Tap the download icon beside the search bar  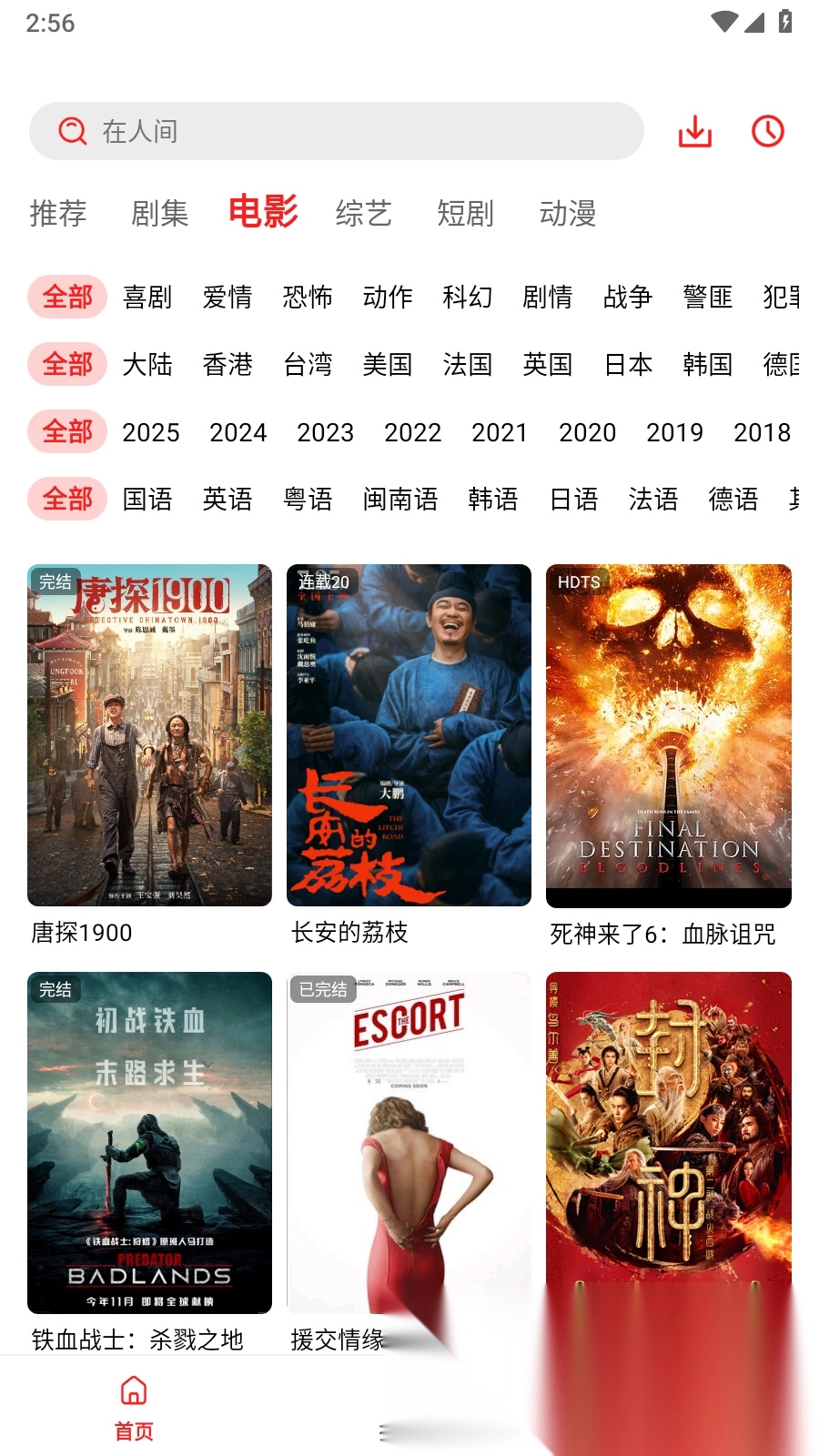pyautogui.click(x=695, y=131)
